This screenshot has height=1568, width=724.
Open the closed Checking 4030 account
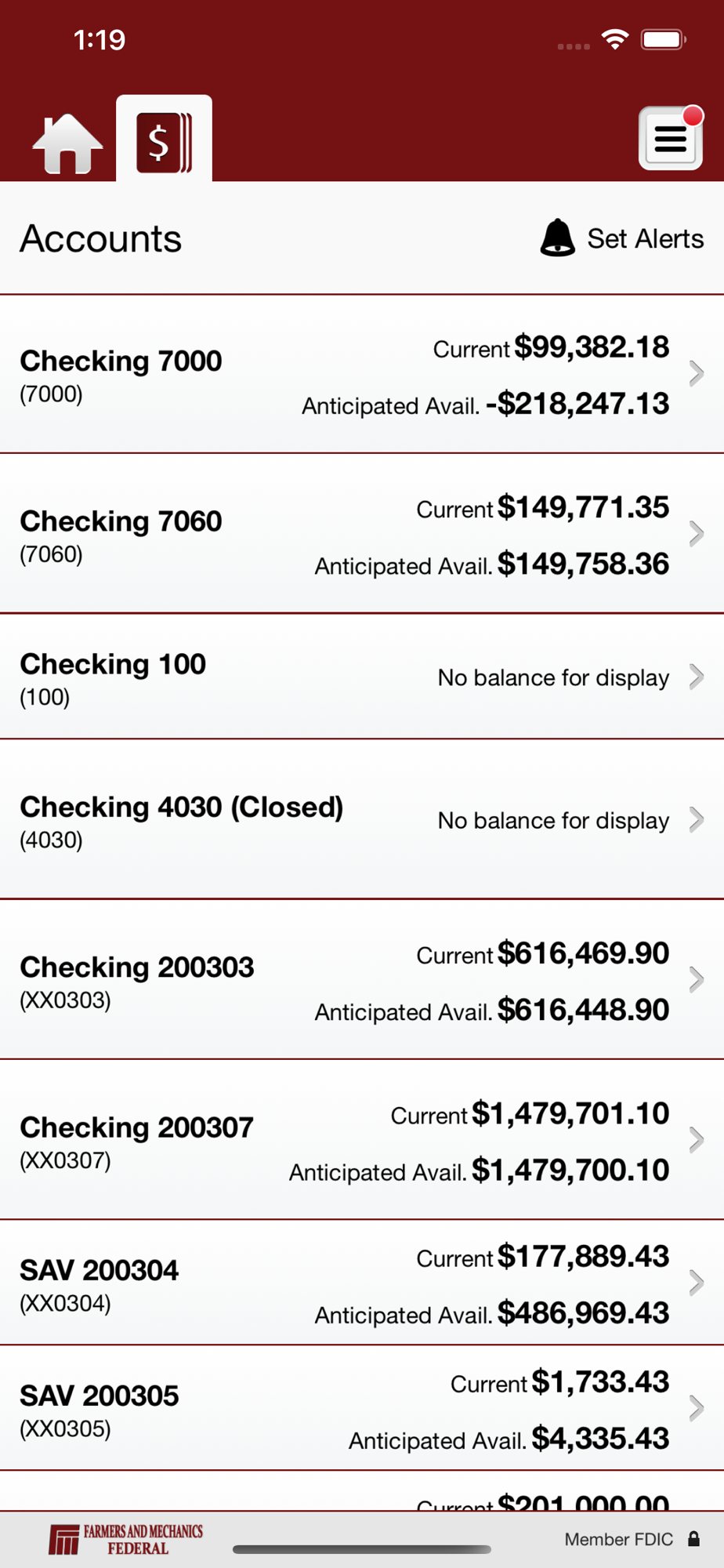pyautogui.click(x=362, y=819)
